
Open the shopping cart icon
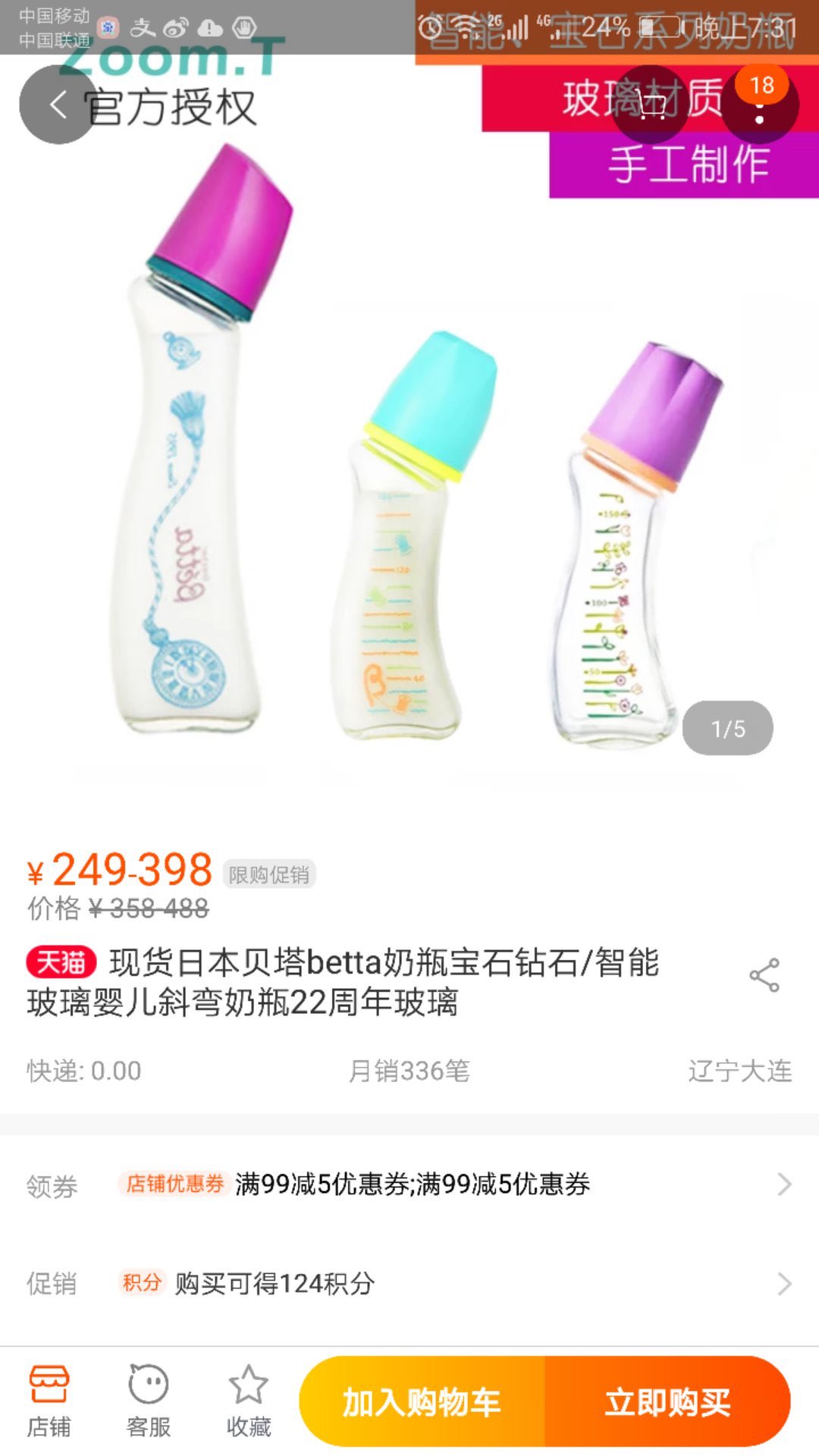(x=650, y=105)
